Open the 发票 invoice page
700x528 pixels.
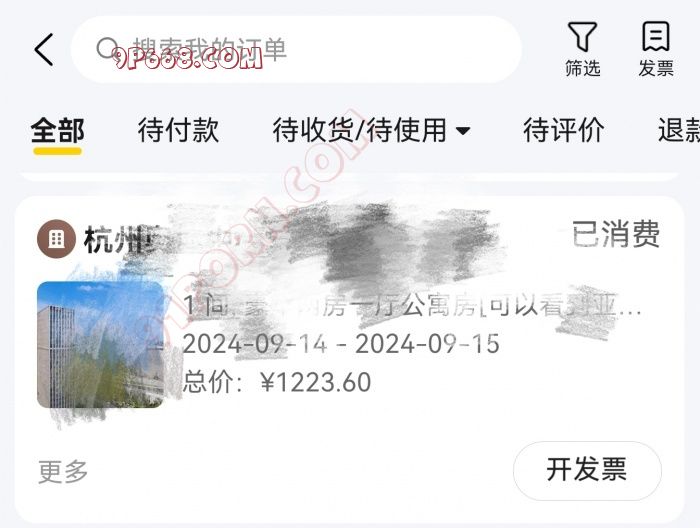pos(656,49)
